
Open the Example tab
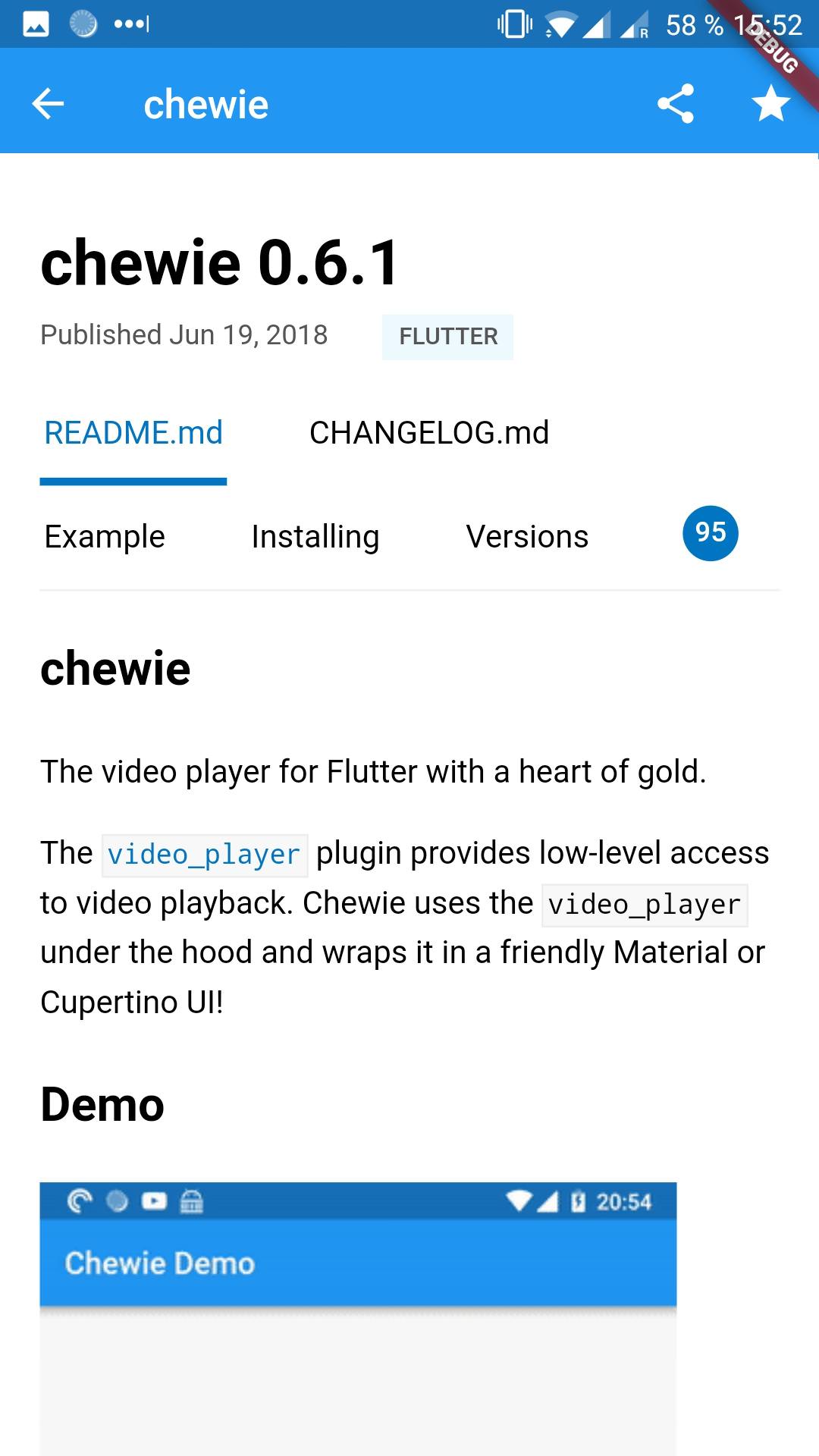105,537
